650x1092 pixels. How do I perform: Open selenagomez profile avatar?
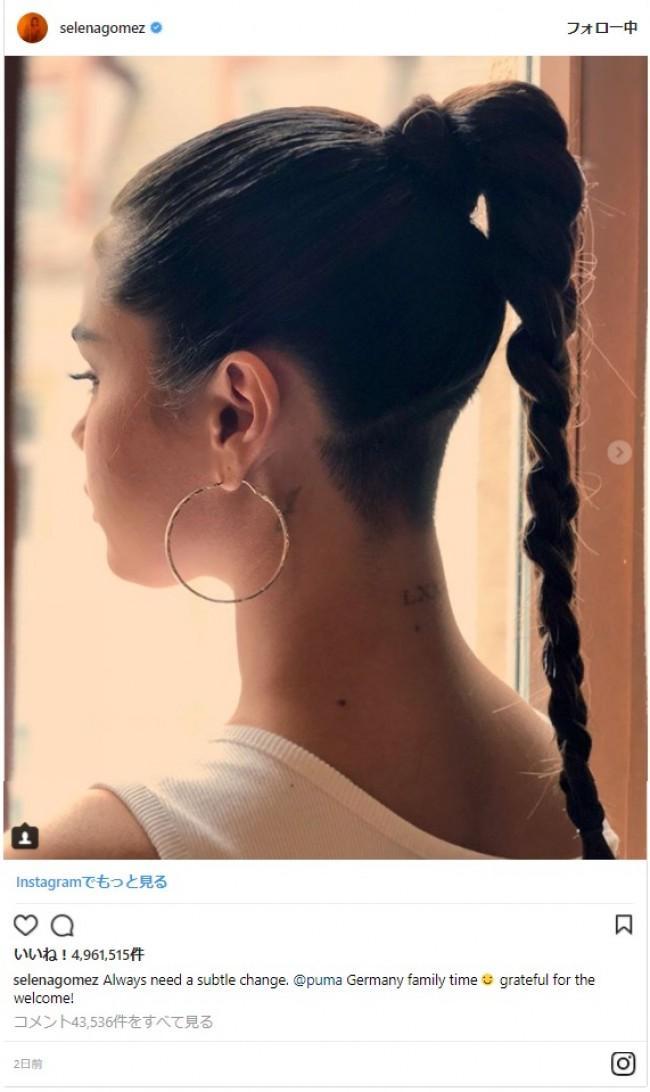[32, 28]
